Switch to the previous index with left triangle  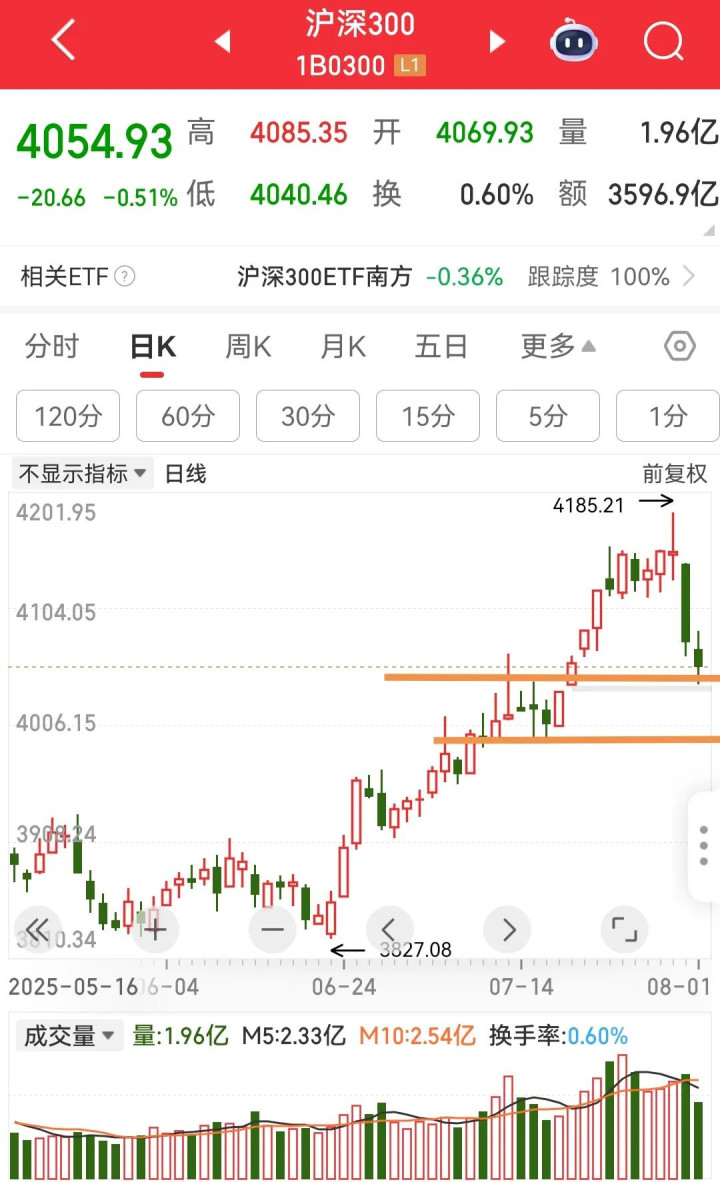222,41
